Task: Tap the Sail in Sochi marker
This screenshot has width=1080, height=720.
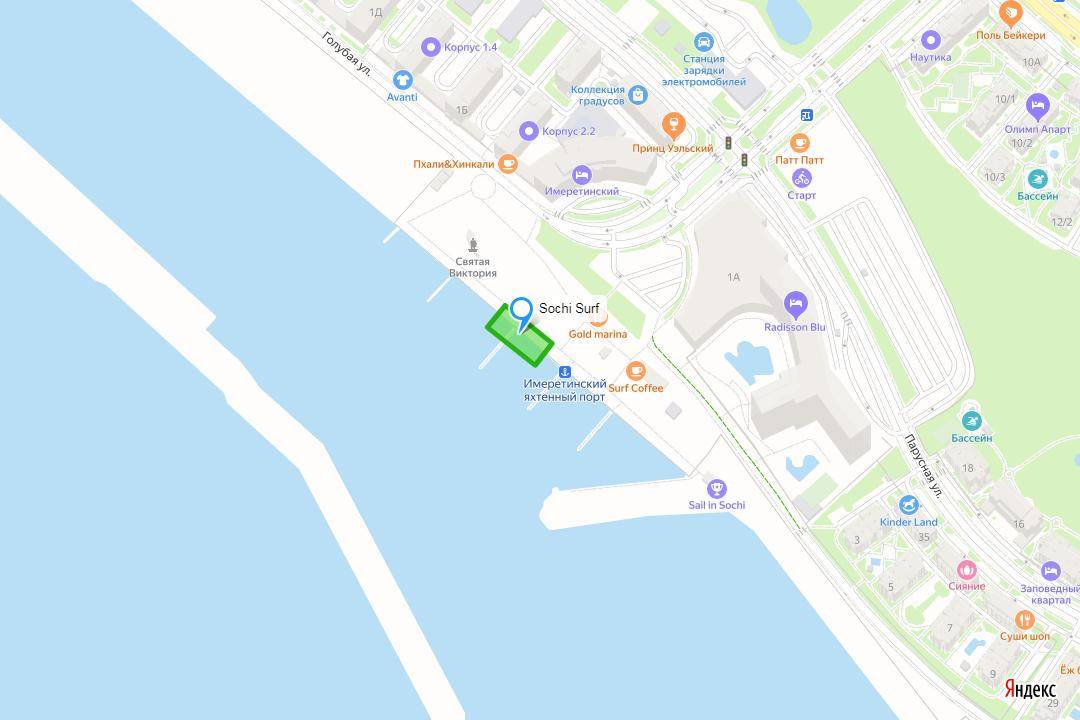Action: (x=716, y=489)
